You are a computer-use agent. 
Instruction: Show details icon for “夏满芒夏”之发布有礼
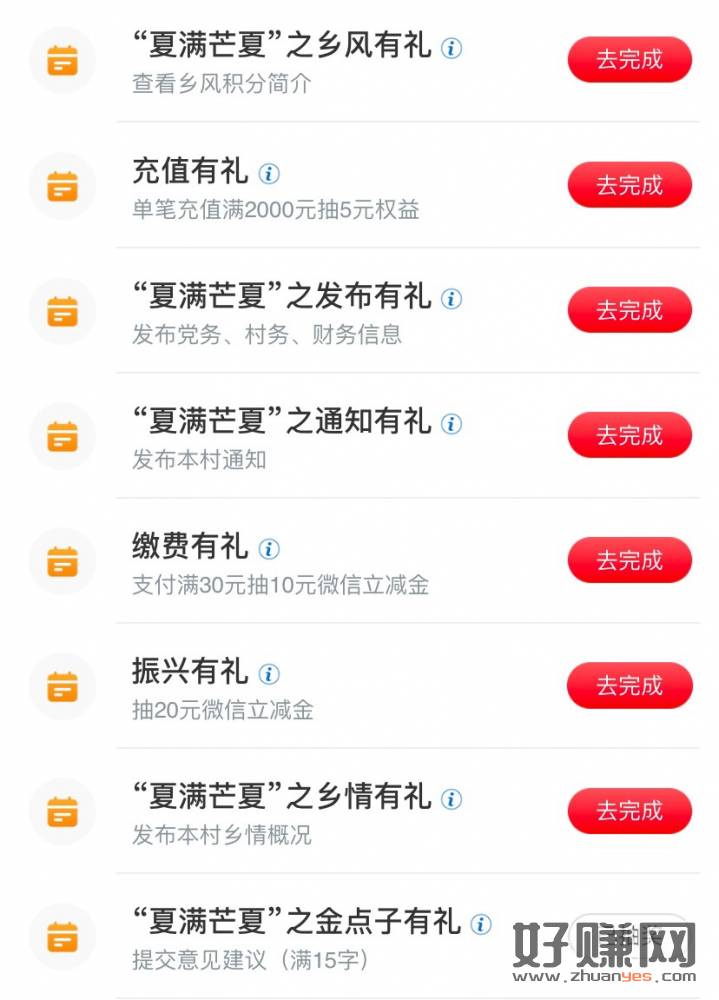pyautogui.click(x=452, y=298)
